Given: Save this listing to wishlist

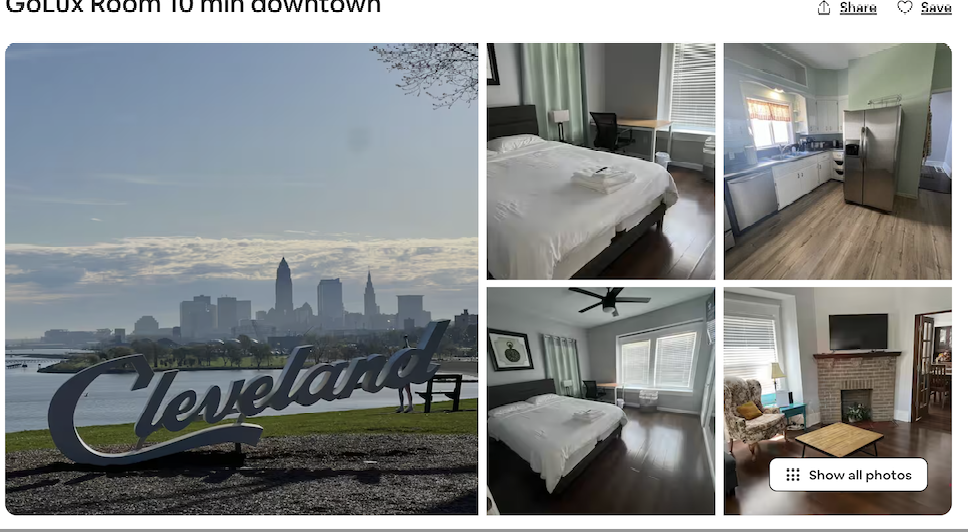Looking at the screenshot, I should pos(925,8).
